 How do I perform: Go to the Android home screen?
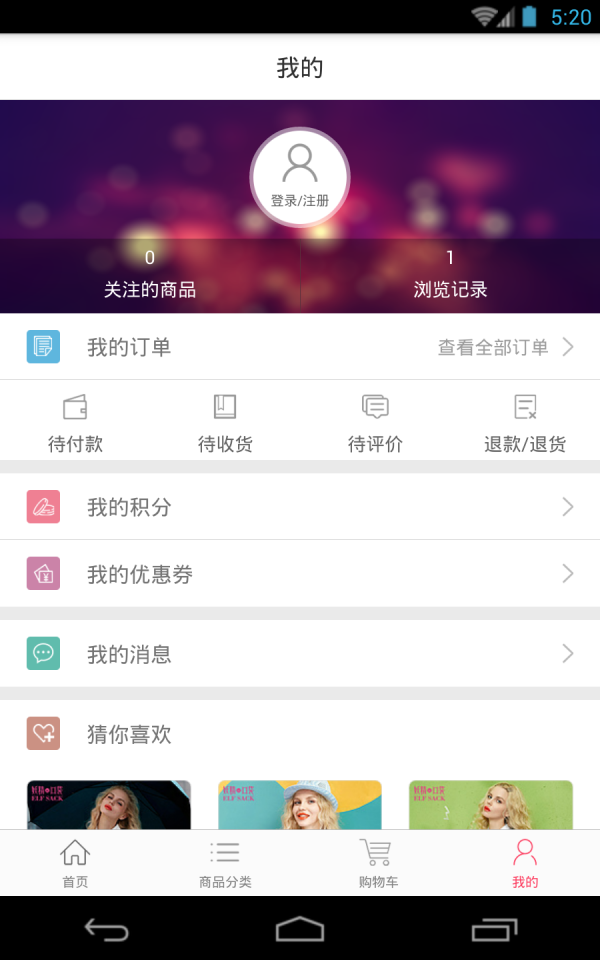click(x=300, y=930)
